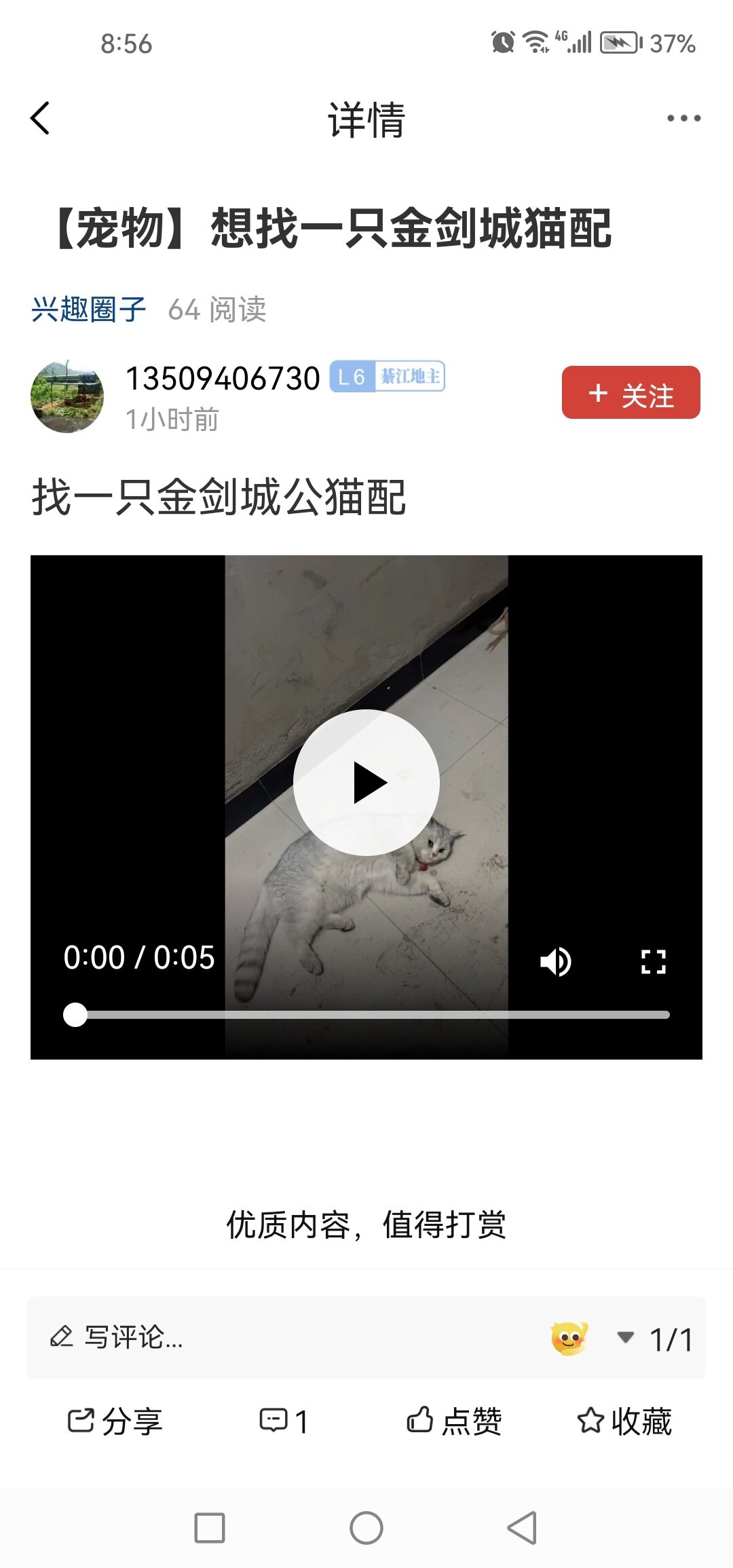This screenshot has height=1568, width=733.
Task: Open the avatar of user 13509406730
Action: click(67, 396)
